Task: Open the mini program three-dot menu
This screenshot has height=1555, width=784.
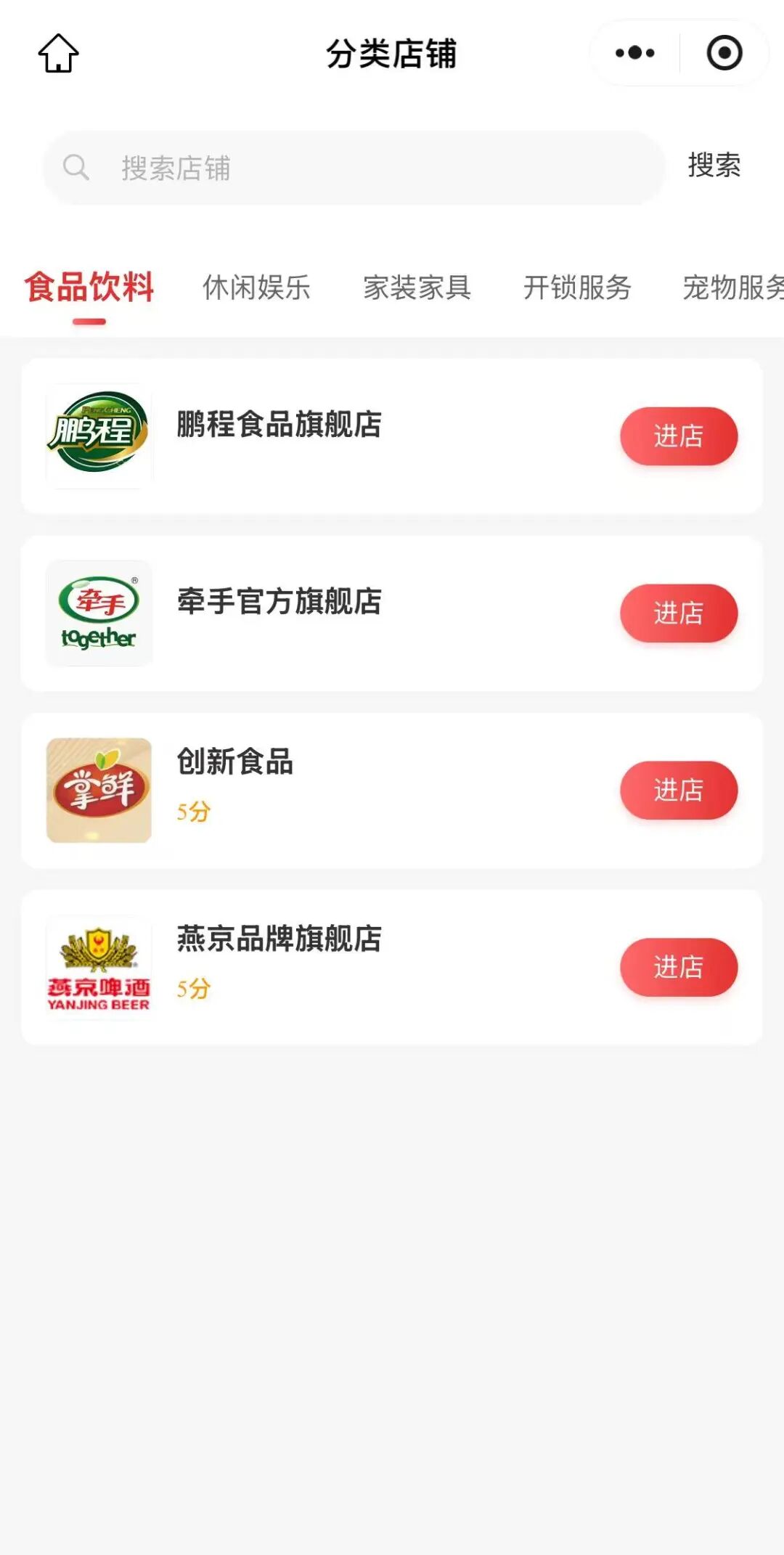Action: coord(634,53)
